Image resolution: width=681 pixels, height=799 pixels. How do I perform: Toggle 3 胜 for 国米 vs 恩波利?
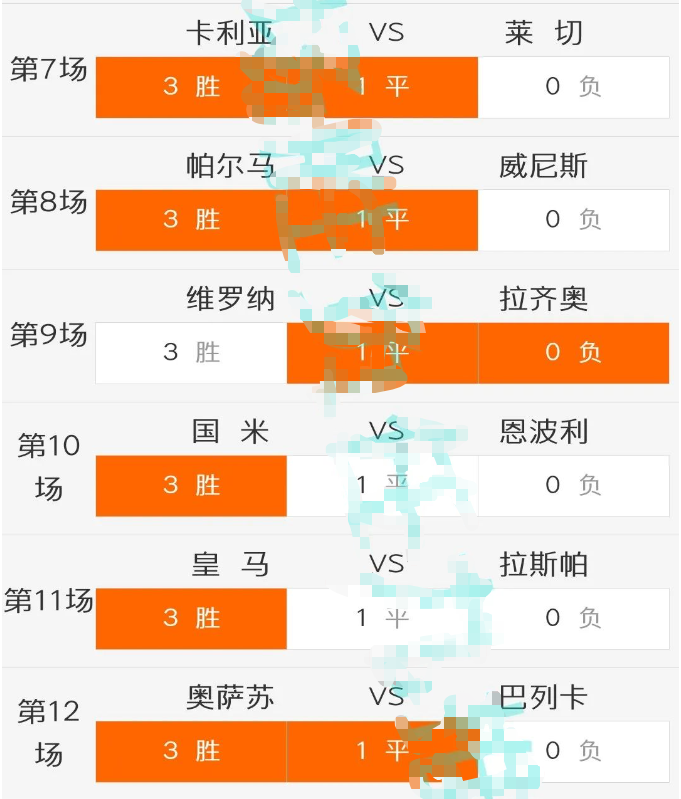[191, 486]
